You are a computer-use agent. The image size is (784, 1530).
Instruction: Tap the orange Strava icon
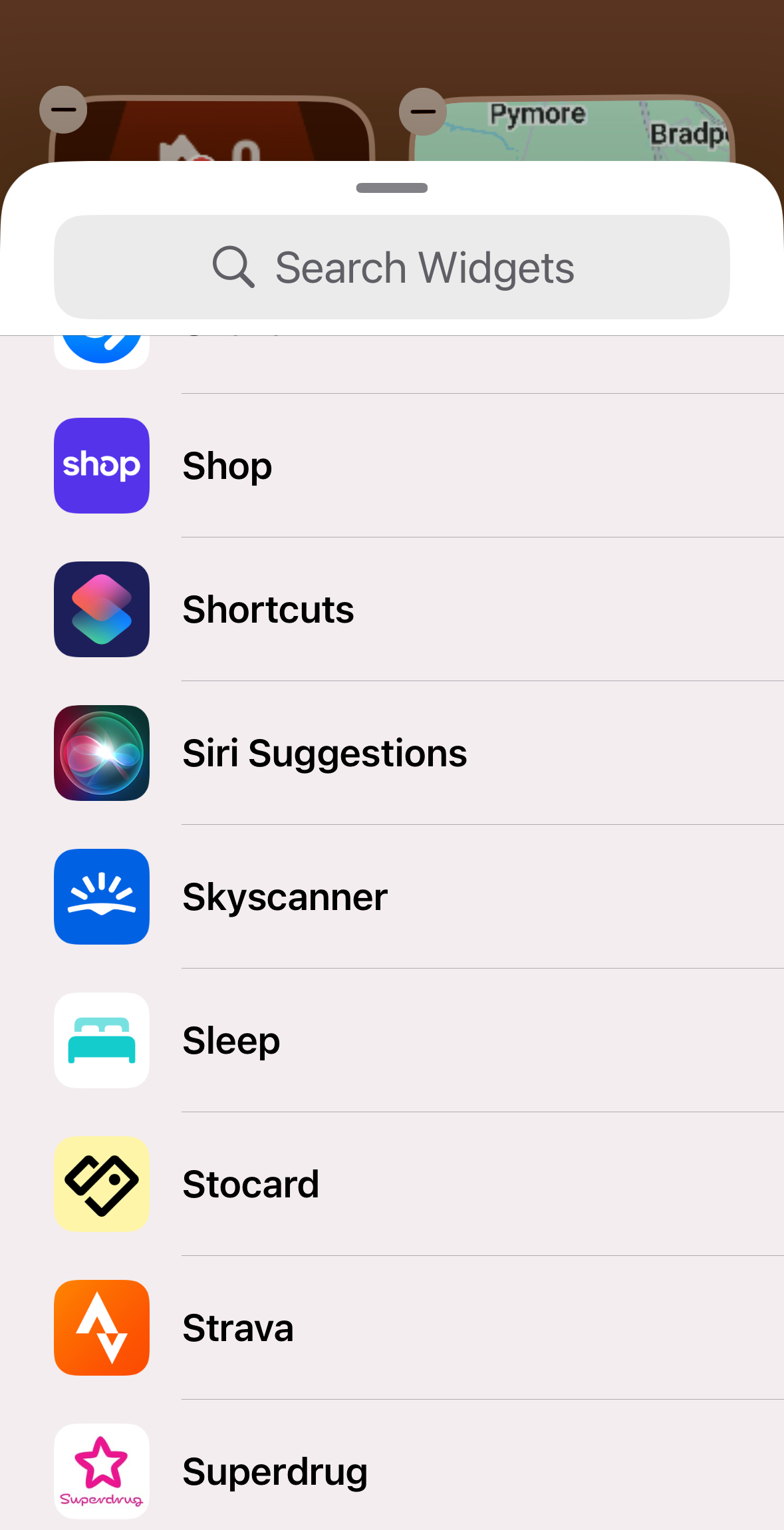pos(101,1328)
